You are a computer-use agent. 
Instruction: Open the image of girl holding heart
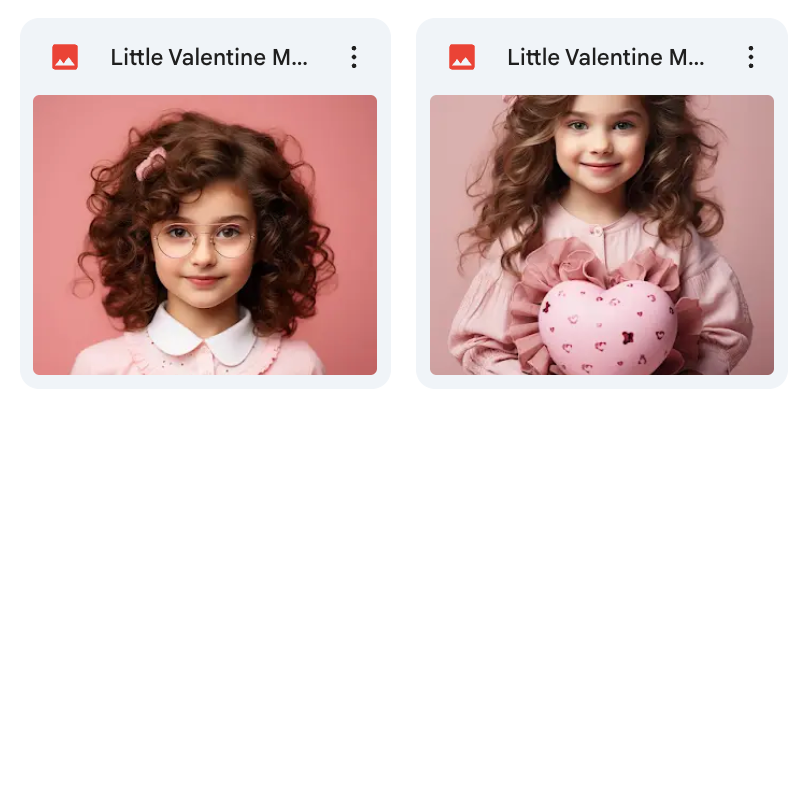(601, 235)
